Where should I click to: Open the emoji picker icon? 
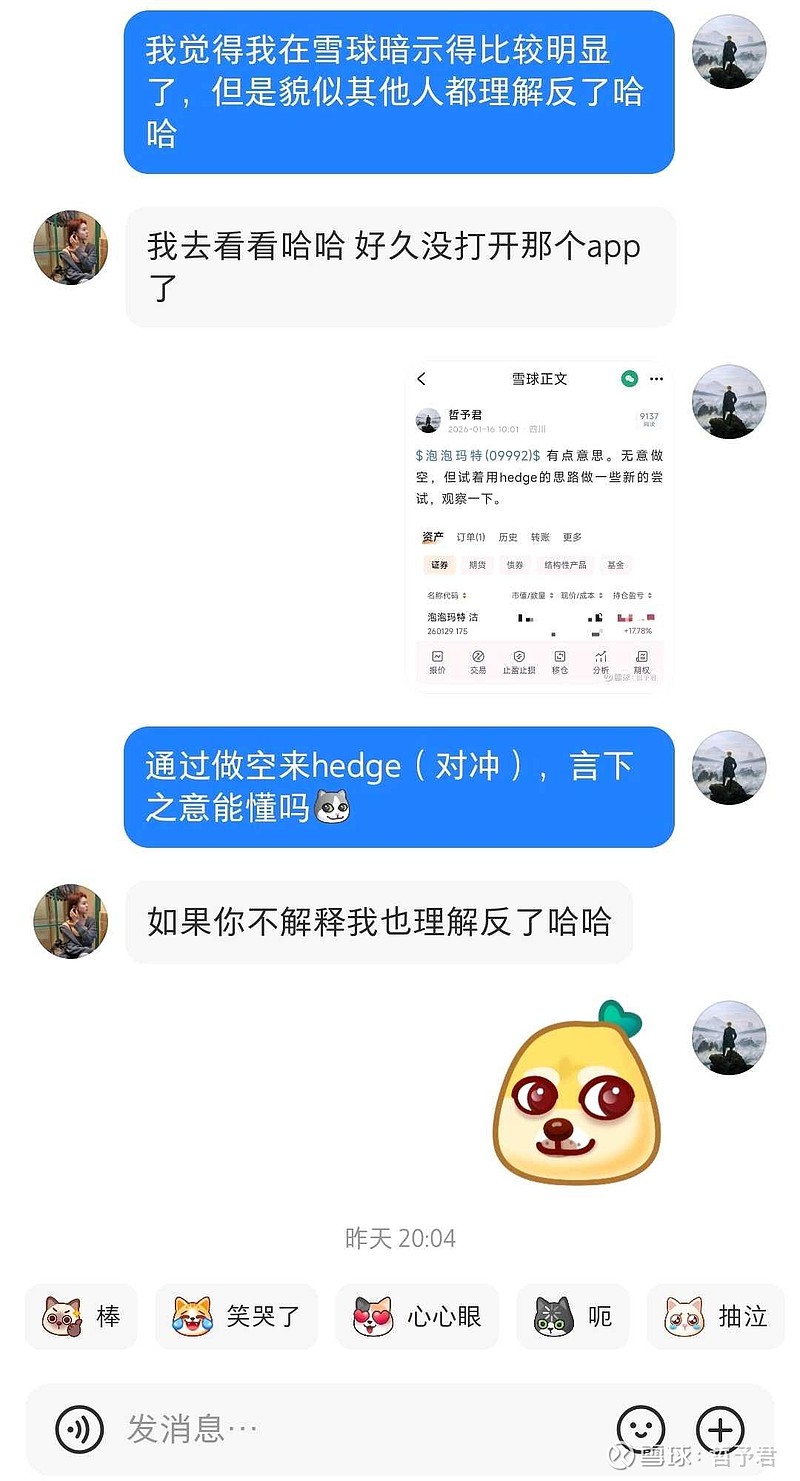pyautogui.click(x=641, y=1429)
